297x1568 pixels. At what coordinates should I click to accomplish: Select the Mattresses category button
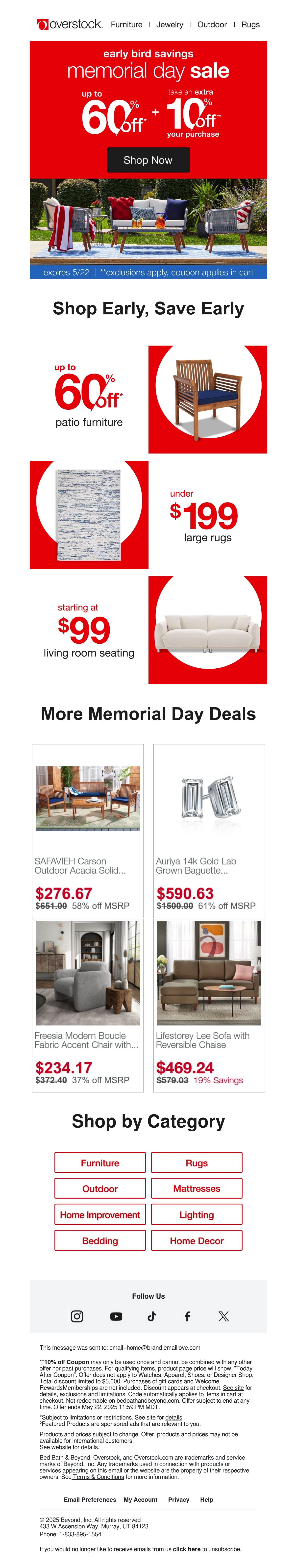tap(197, 1189)
